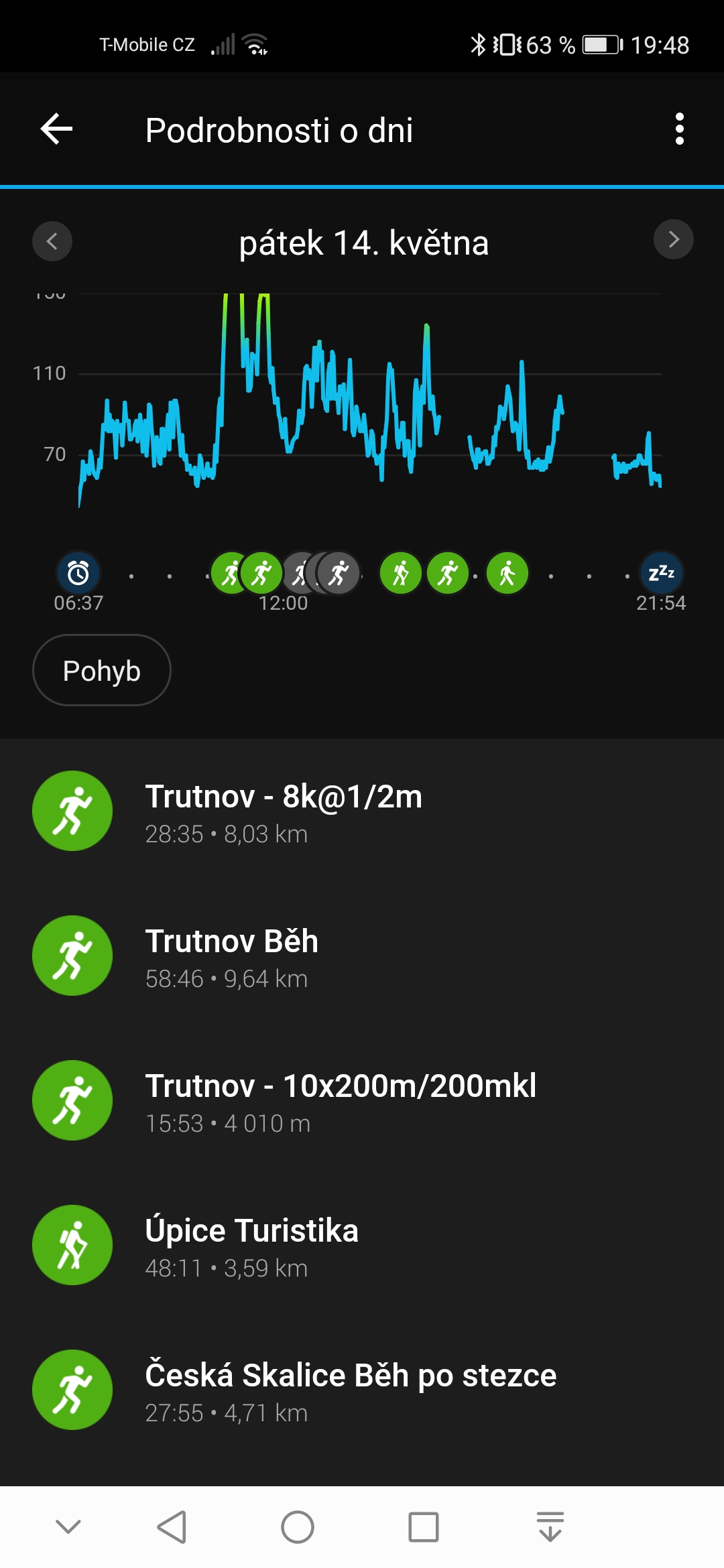Tap the Pohyb chip
The image size is (724, 1568).
pyautogui.click(x=102, y=670)
